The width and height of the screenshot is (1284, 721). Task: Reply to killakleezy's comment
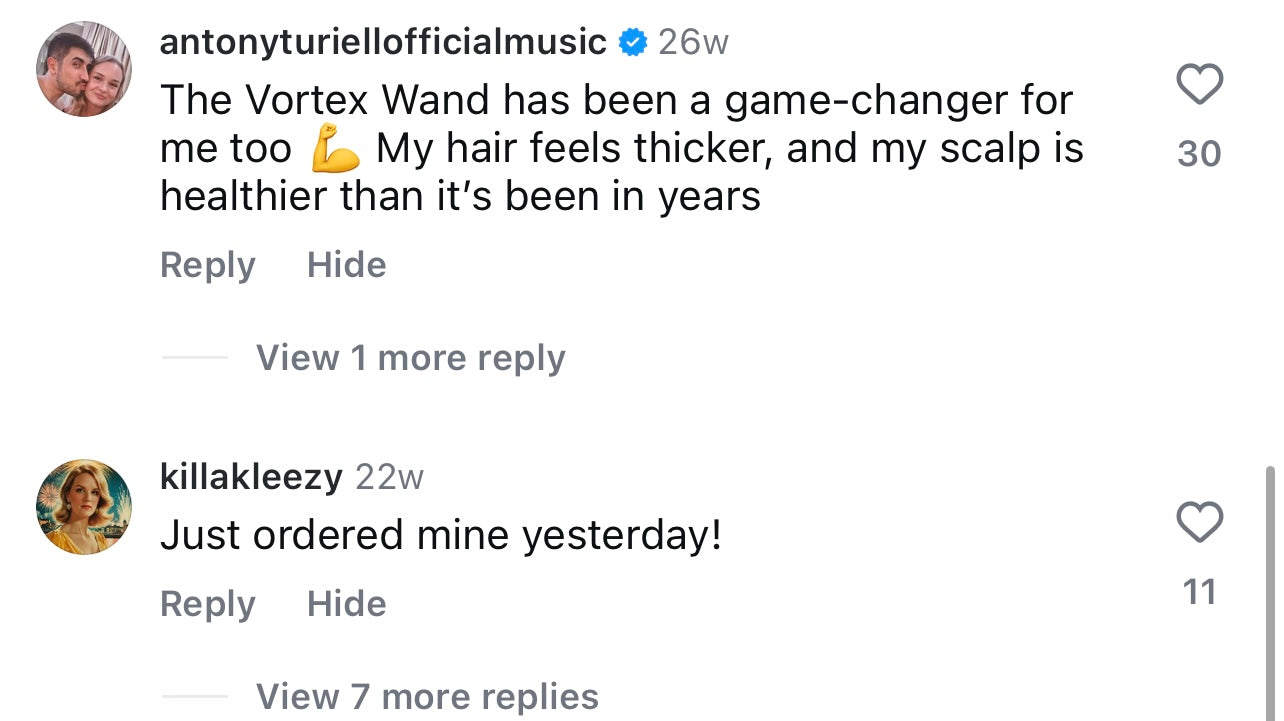207,604
